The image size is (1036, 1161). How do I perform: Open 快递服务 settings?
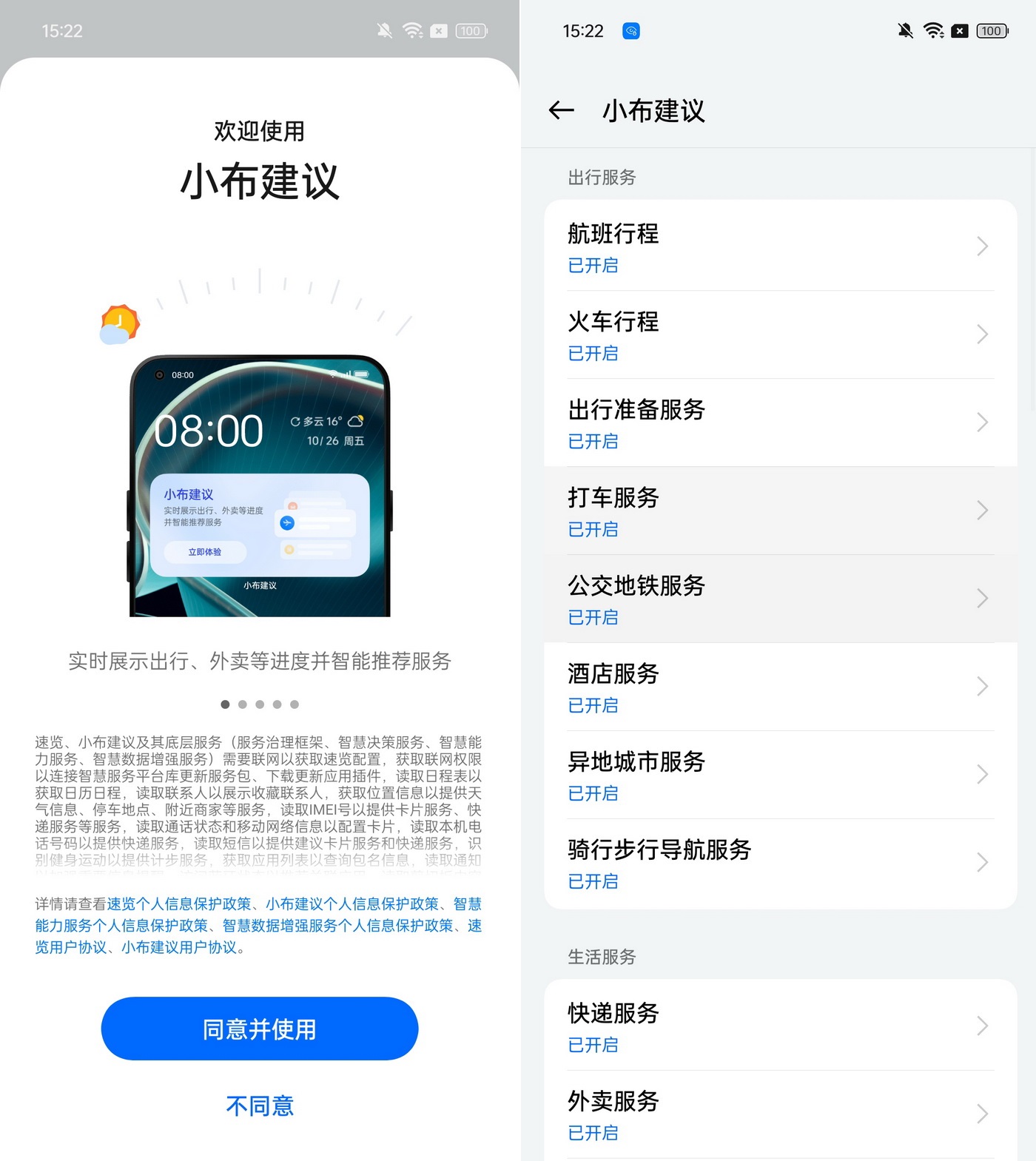(x=780, y=1026)
